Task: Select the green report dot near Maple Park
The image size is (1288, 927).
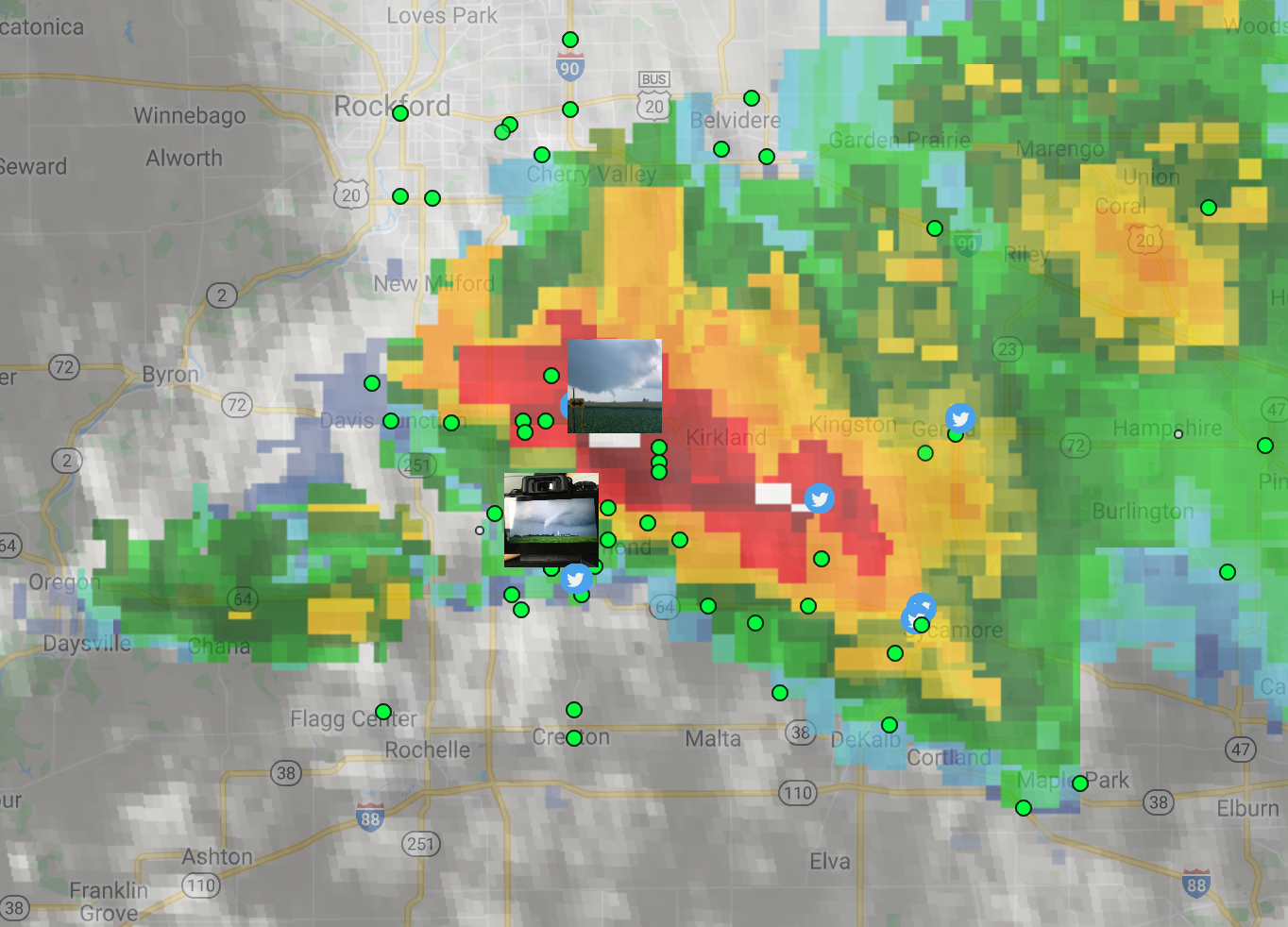Action: coord(1080,784)
